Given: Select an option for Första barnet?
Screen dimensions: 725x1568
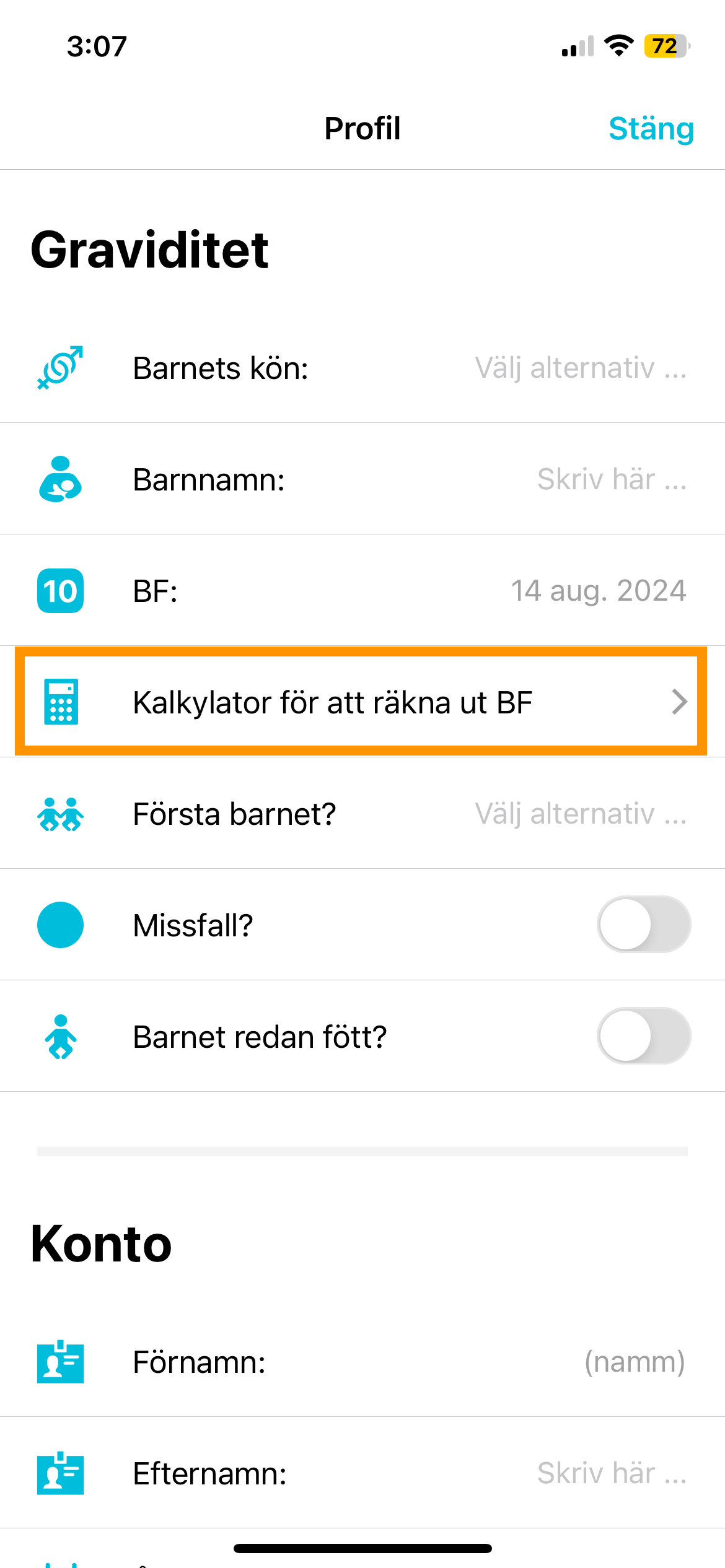Looking at the screenshot, I should point(580,814).
